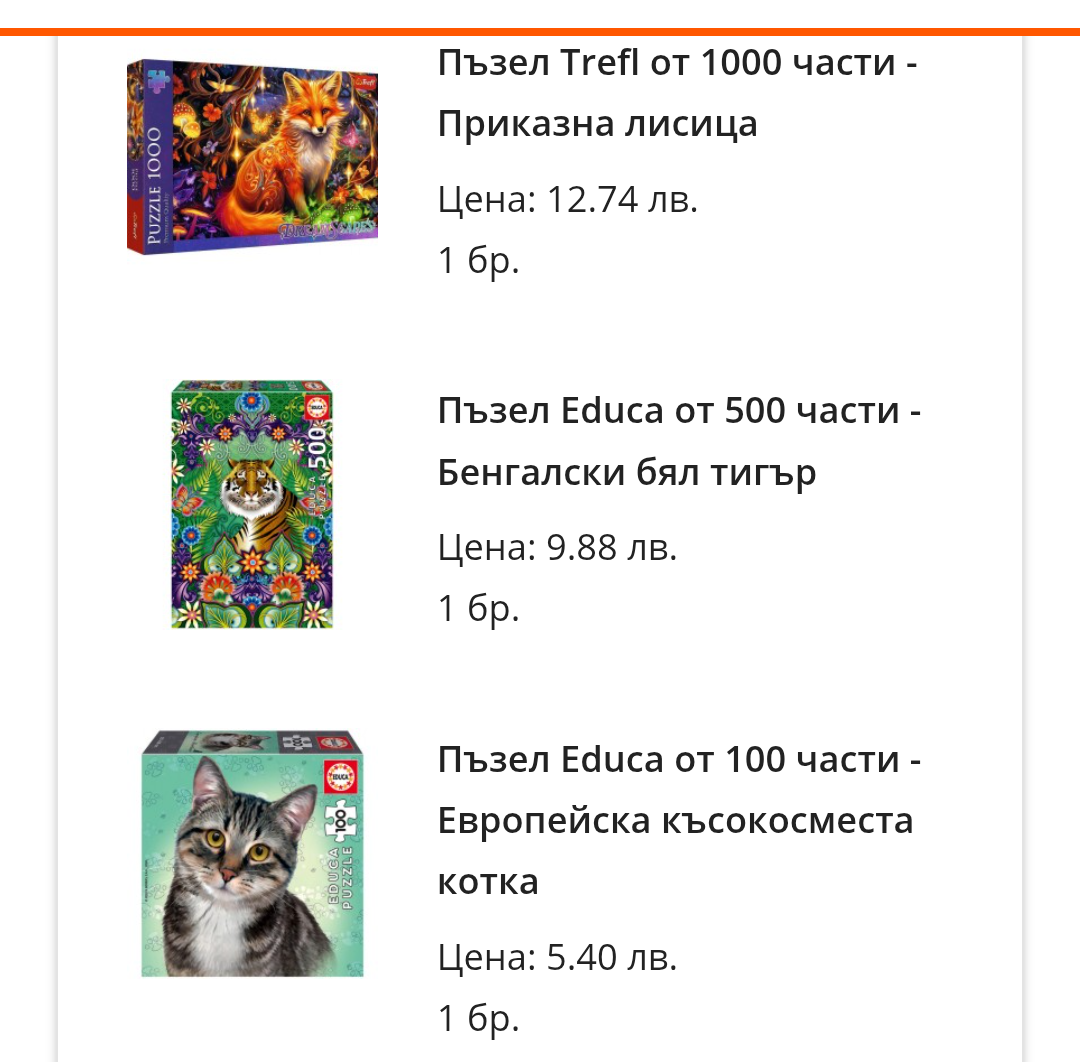
Task: Open title 'Пъзел Educa от 500 части'
Action: pyautogui.click(x=678, y=442)
